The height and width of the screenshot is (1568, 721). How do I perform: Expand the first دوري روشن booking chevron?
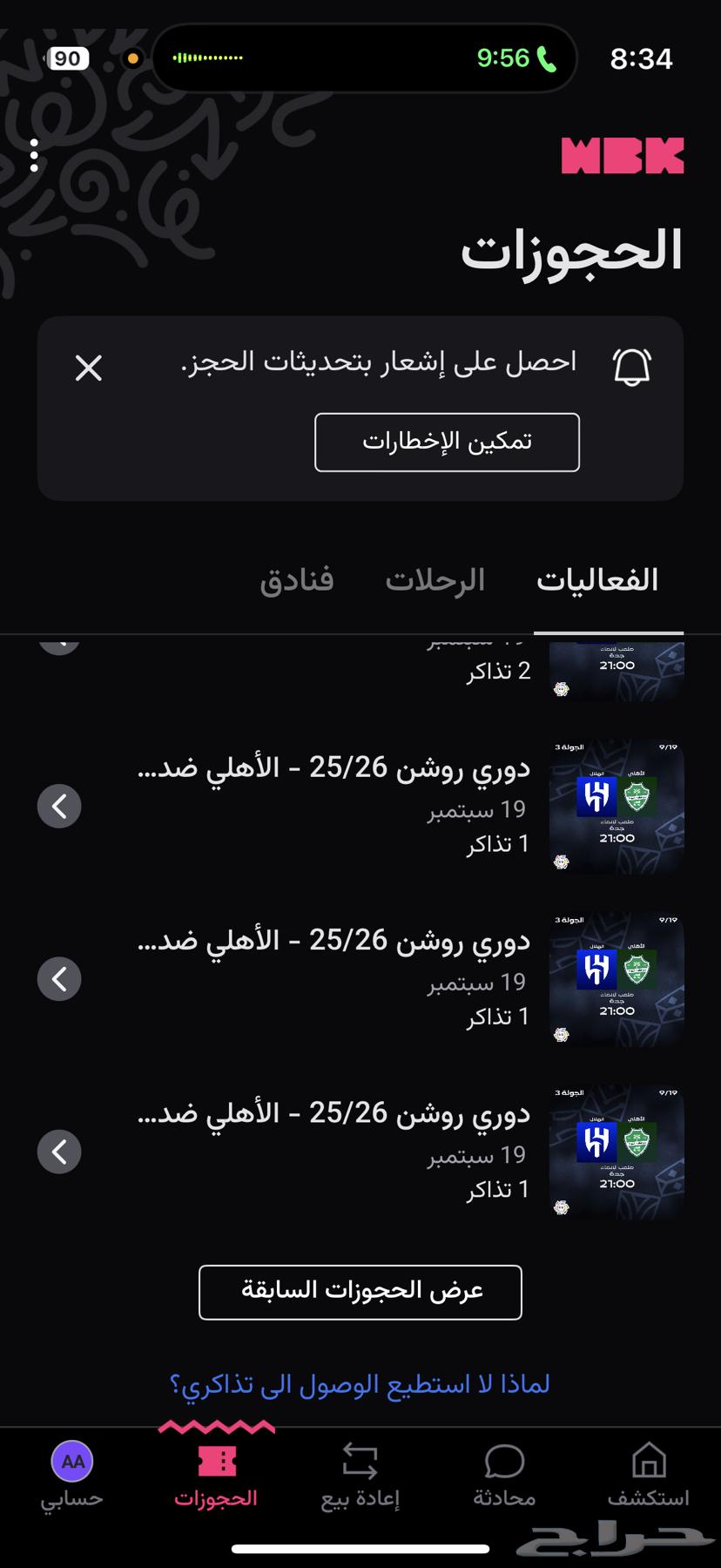59,806
